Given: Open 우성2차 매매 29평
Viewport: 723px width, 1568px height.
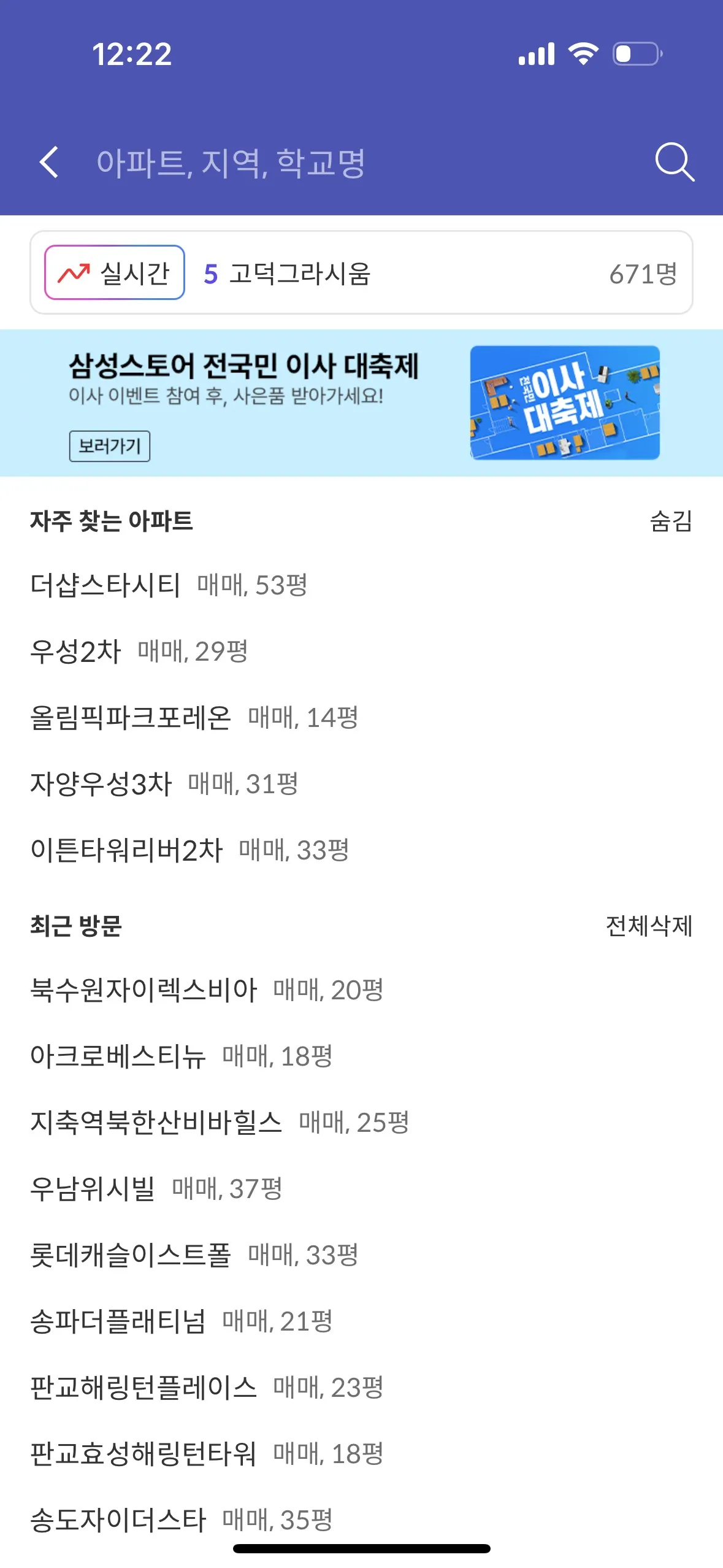Looking at the screenshot, I should pos(139,651).
